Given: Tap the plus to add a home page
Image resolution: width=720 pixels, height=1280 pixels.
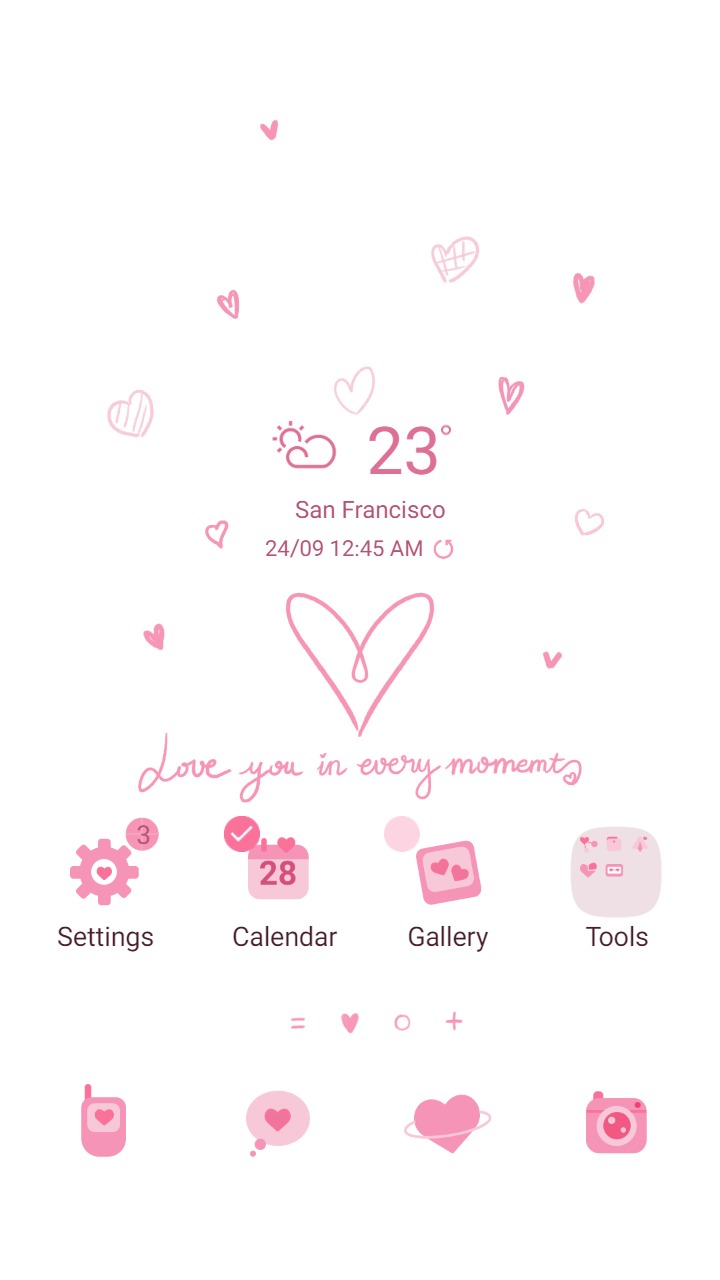Looking at the screenshot, I should point(454,1022).
